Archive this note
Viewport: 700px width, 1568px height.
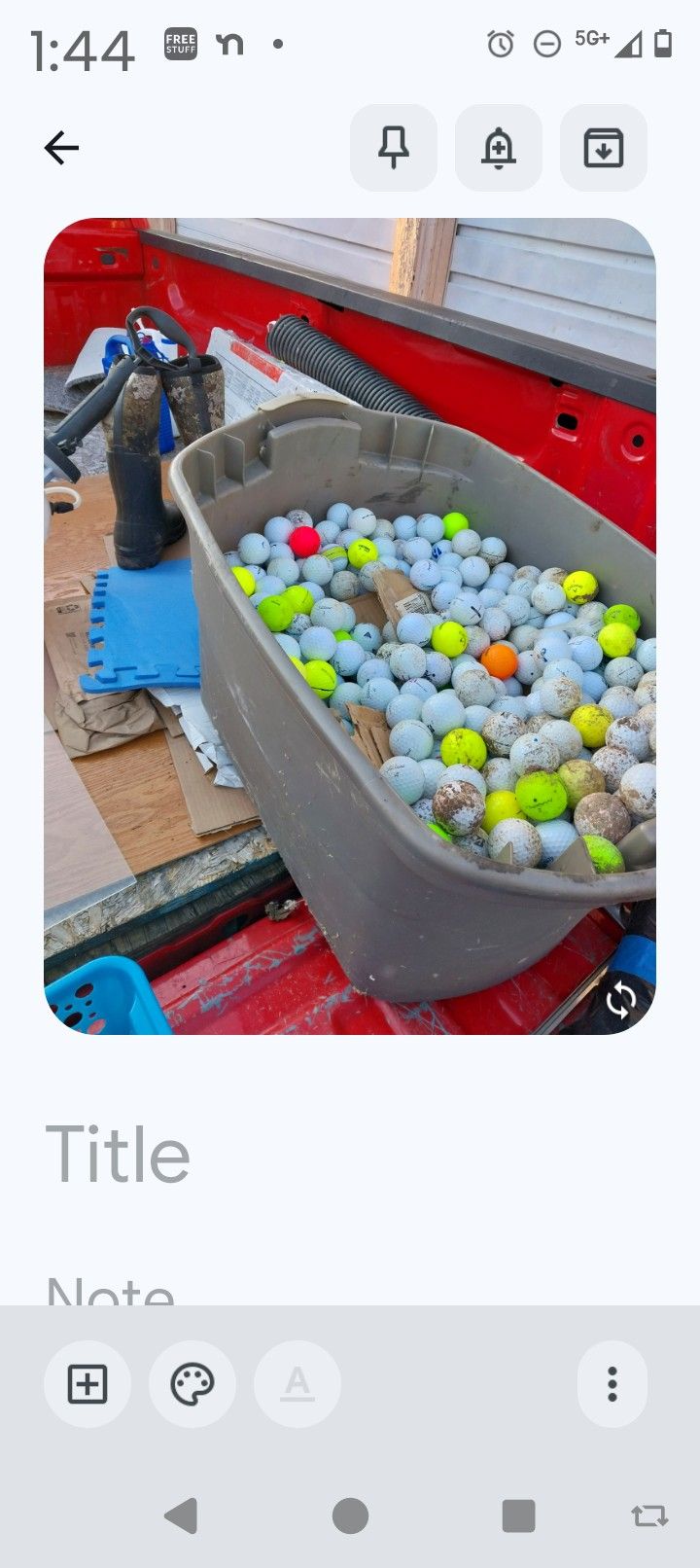click(x=604, y=148)
